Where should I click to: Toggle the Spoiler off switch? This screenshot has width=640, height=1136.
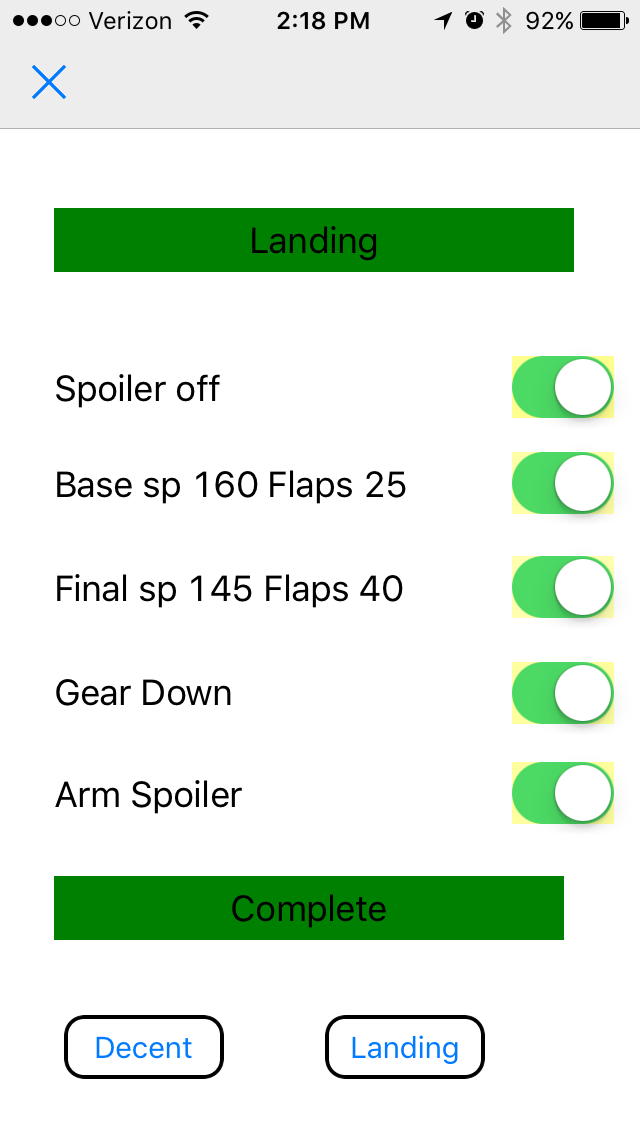[x=562, y=387]
